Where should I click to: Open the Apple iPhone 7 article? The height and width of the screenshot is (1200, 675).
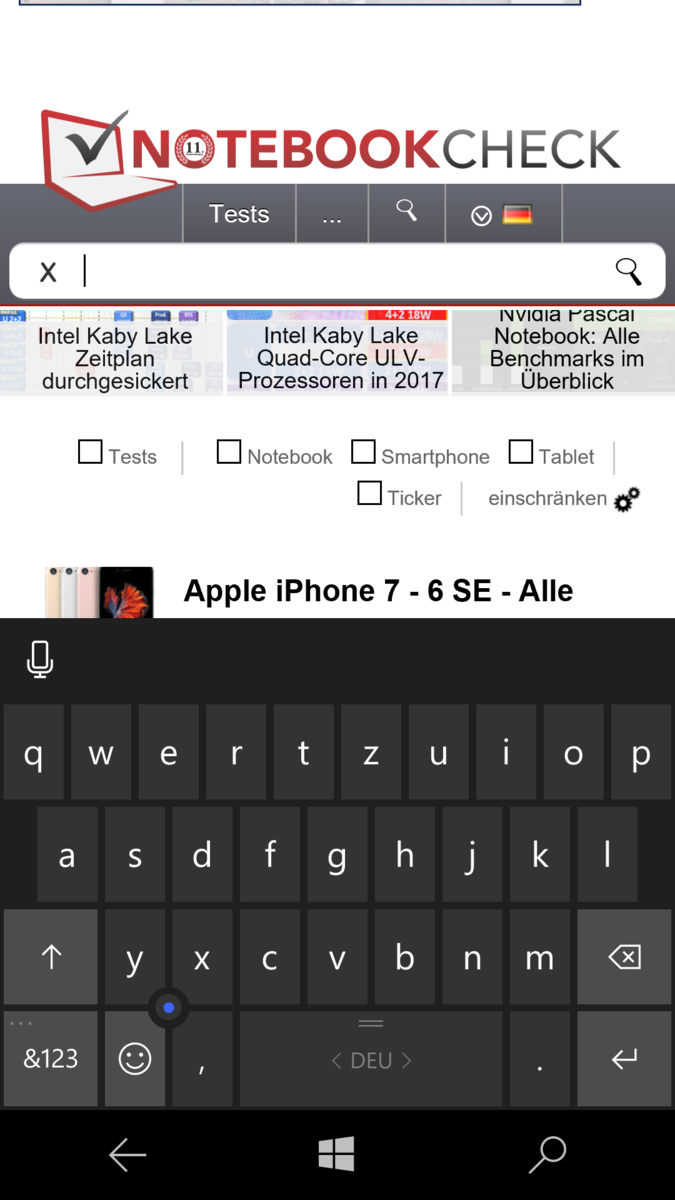[378, 590]
